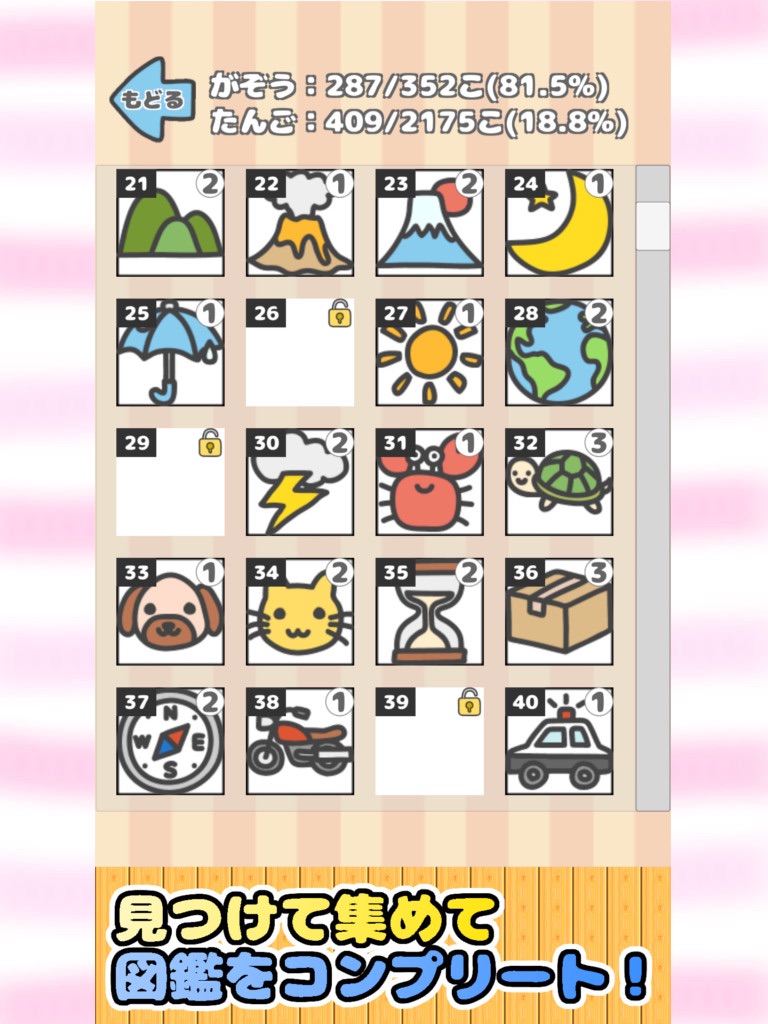Tap the locked tile numbered 26
Screen dimensions: 768x1024
(x=300, y=353)
